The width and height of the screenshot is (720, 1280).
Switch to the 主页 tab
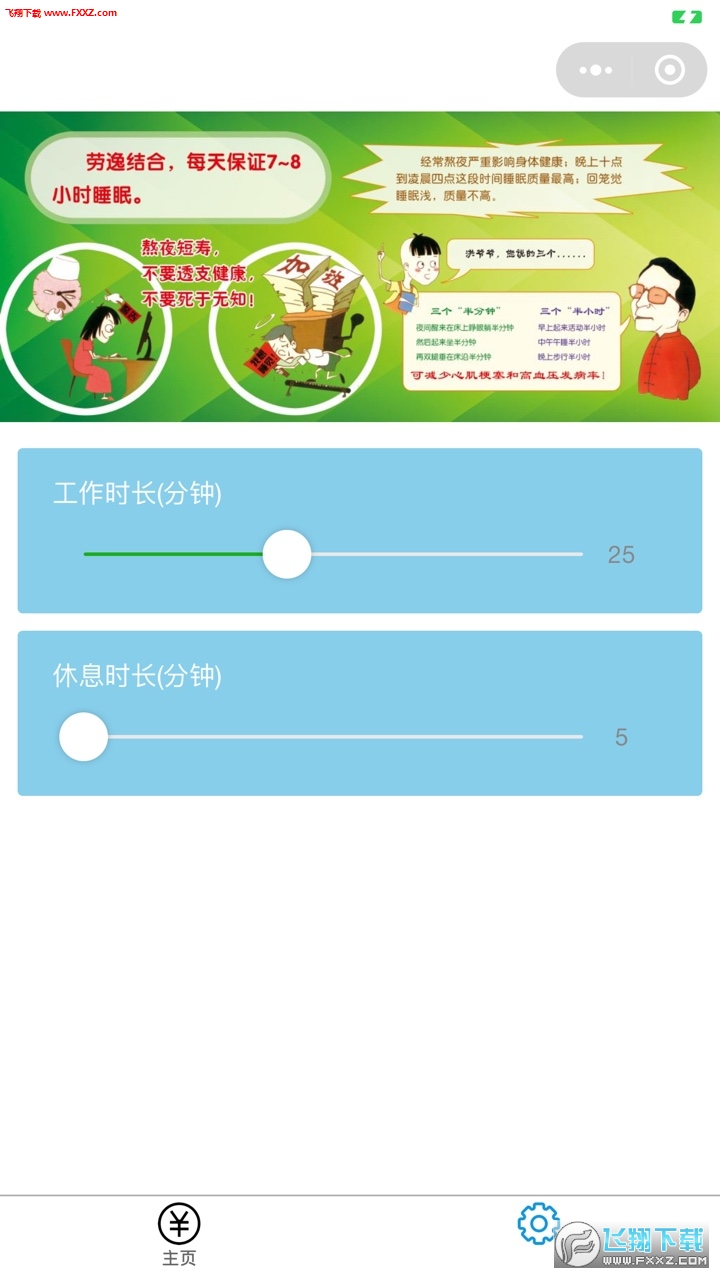(x=180, y=1236)
